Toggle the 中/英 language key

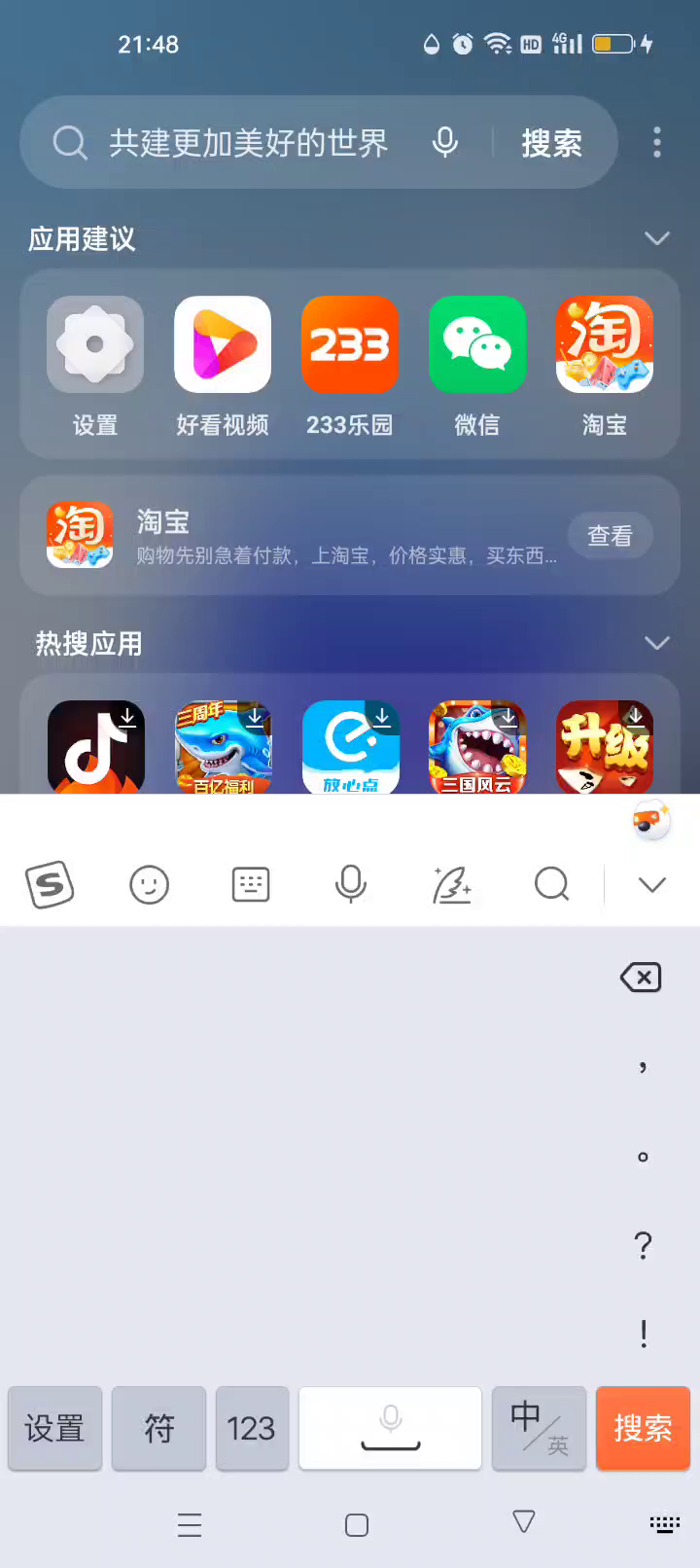point(539,1428)
